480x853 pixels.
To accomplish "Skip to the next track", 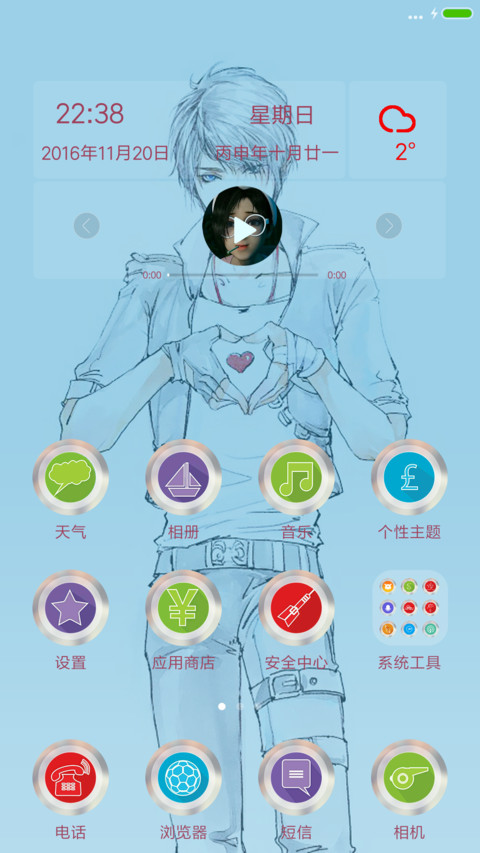I will point(389,226).
